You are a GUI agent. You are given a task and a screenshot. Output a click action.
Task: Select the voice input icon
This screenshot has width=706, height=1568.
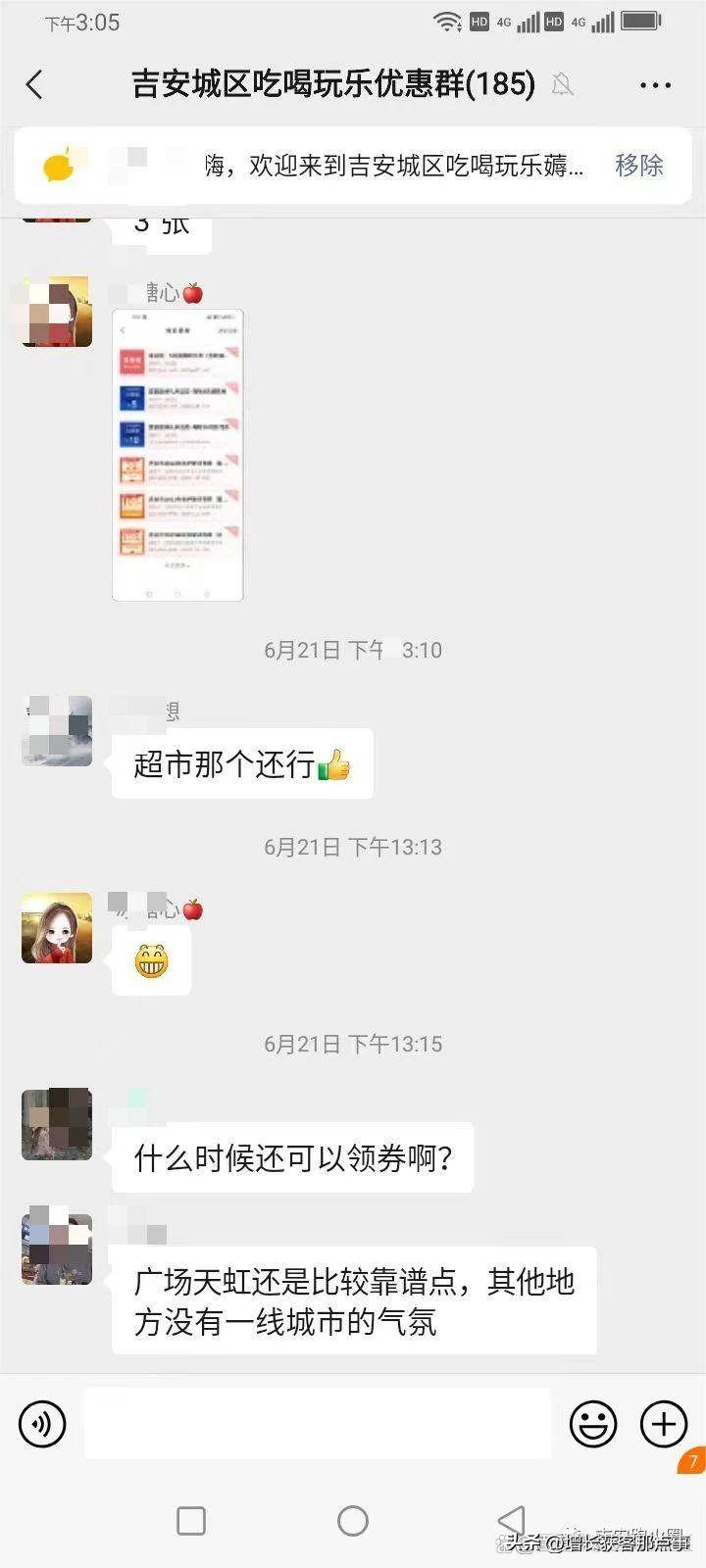pos(41,1425)
